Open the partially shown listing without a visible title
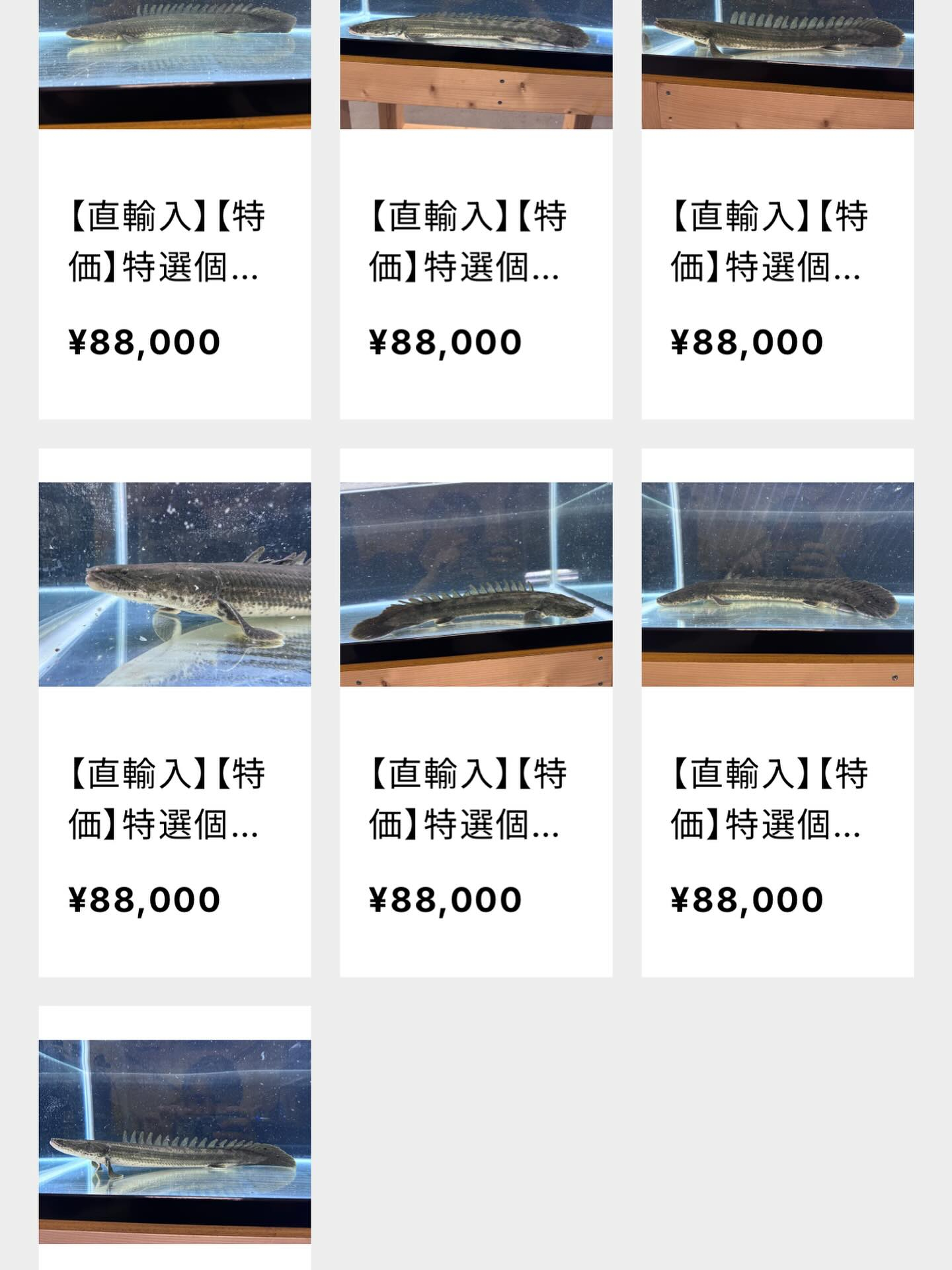The width and height of the screenshot is (952, 1270). [x=175, y=1141]
